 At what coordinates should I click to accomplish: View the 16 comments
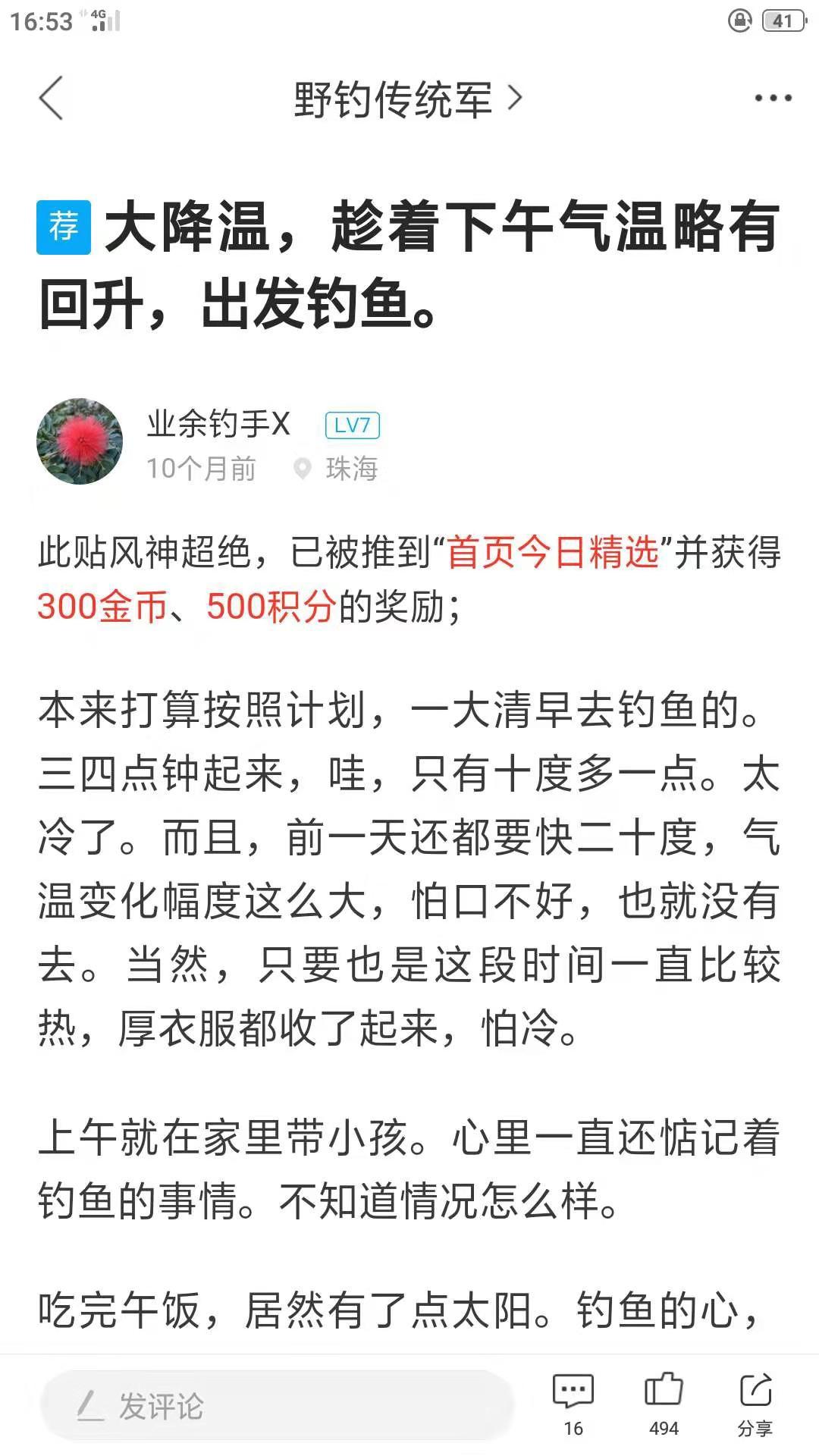pos(573,1404)
